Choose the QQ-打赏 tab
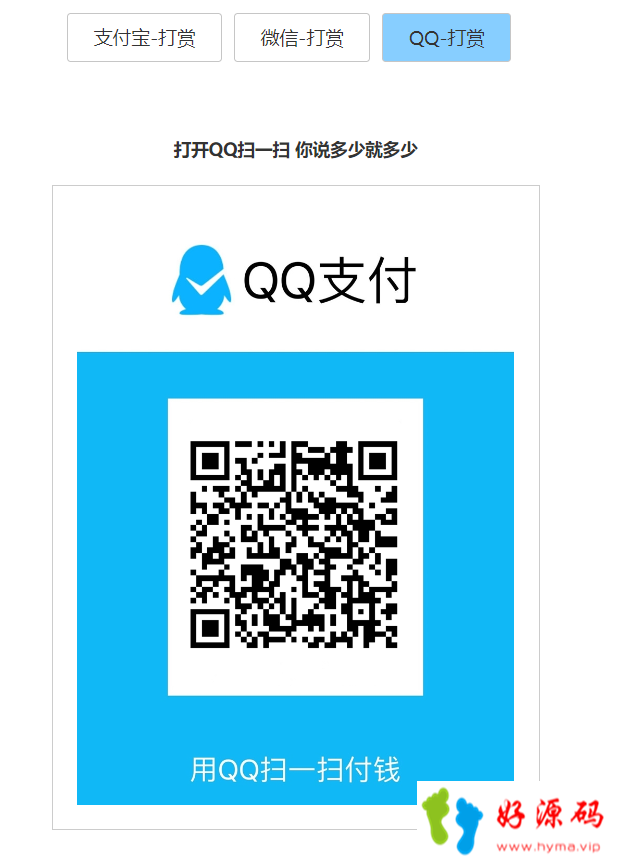 coord(446,38)
